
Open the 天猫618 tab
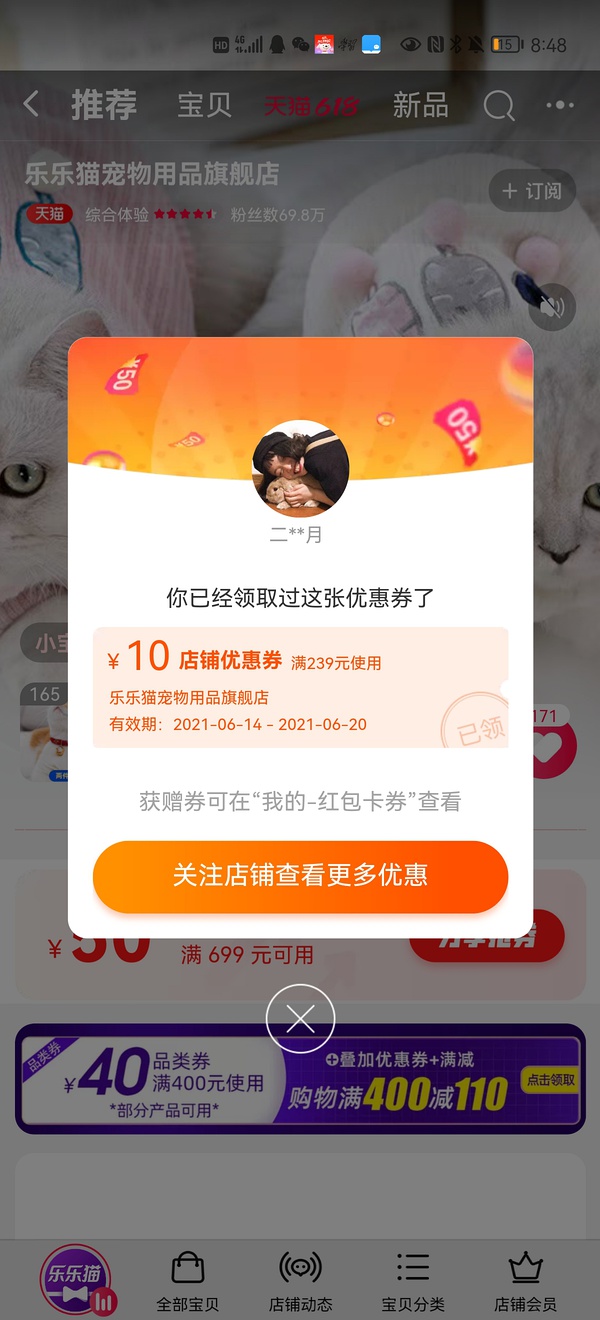tap(311, 105)
